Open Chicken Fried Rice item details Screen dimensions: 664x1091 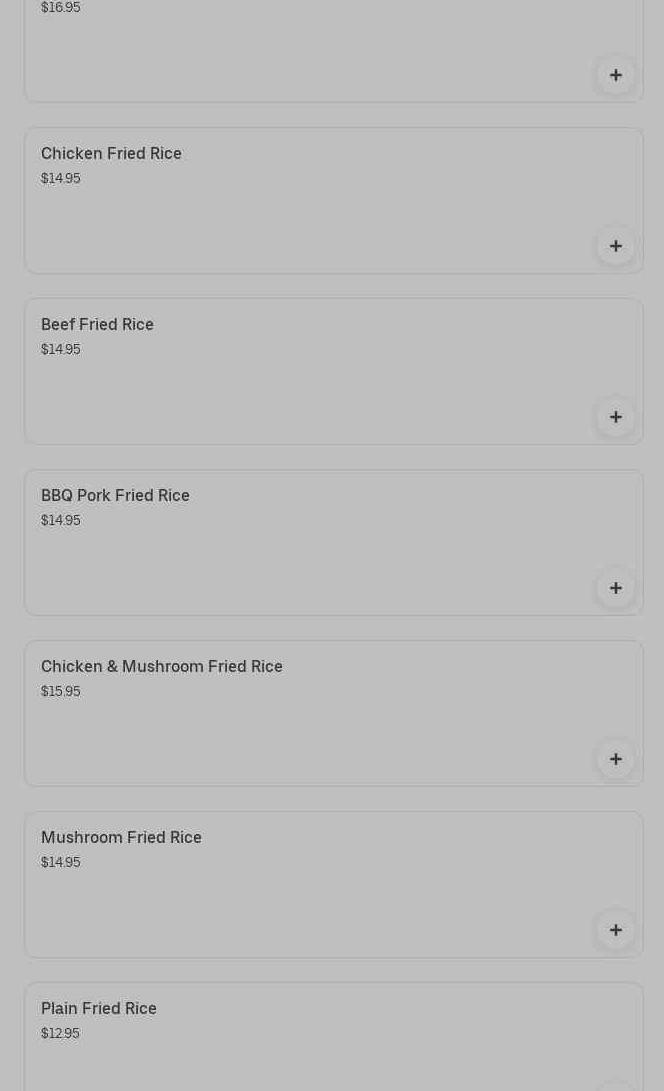coord(300,200)
